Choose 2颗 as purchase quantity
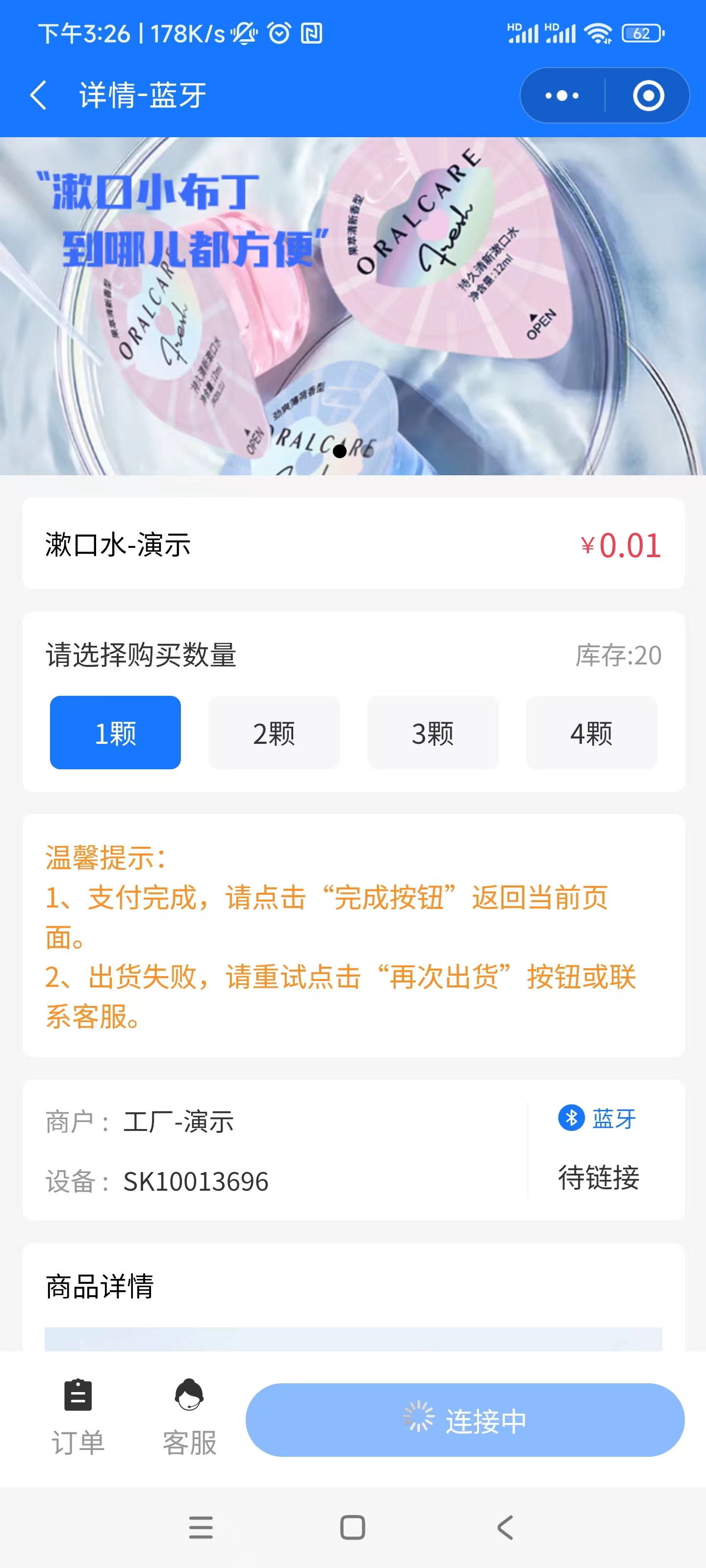706x1568 pixels. (x=274, y=732)
